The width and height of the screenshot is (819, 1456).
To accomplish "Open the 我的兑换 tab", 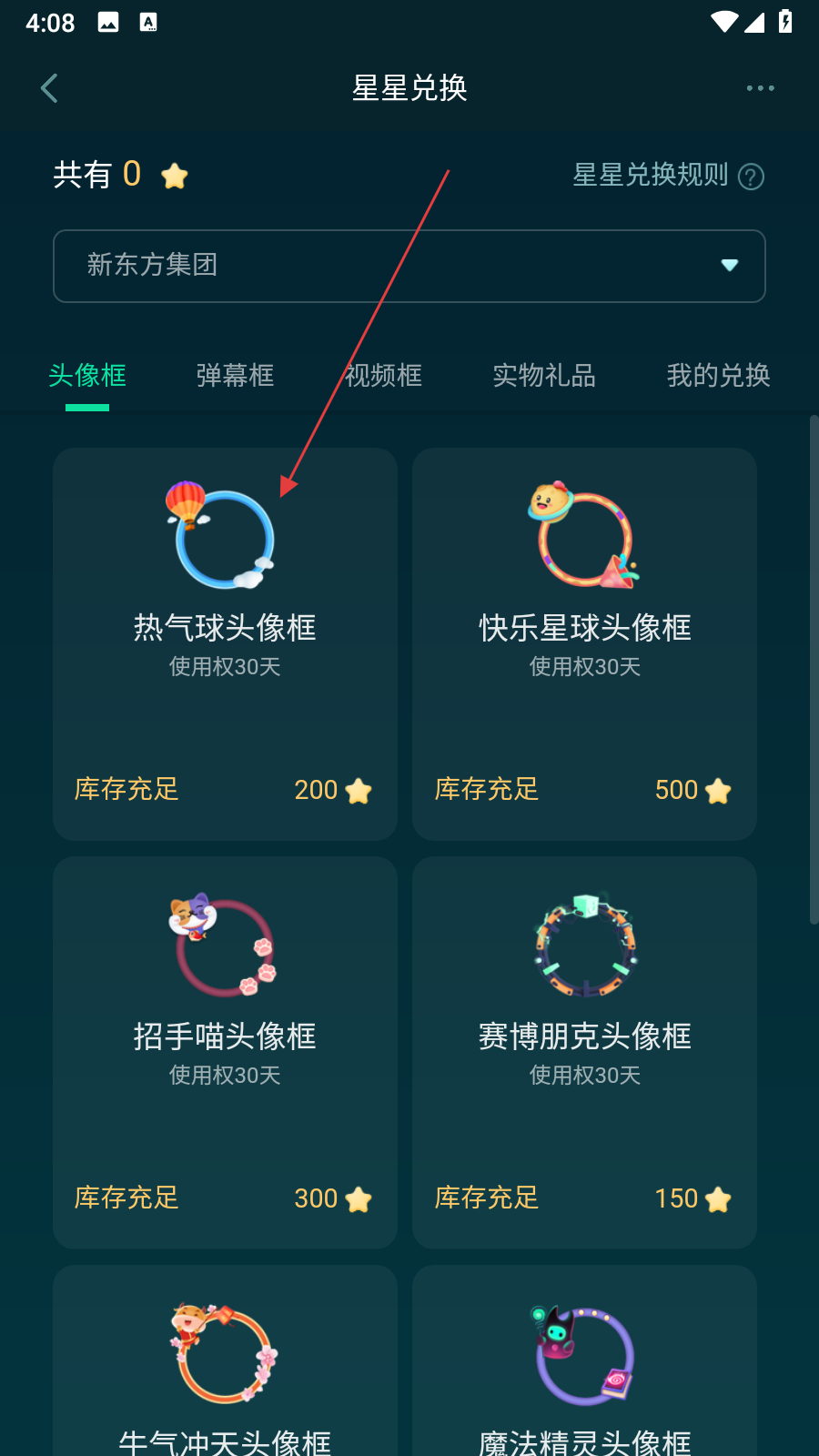I will (x=718, y=375).
